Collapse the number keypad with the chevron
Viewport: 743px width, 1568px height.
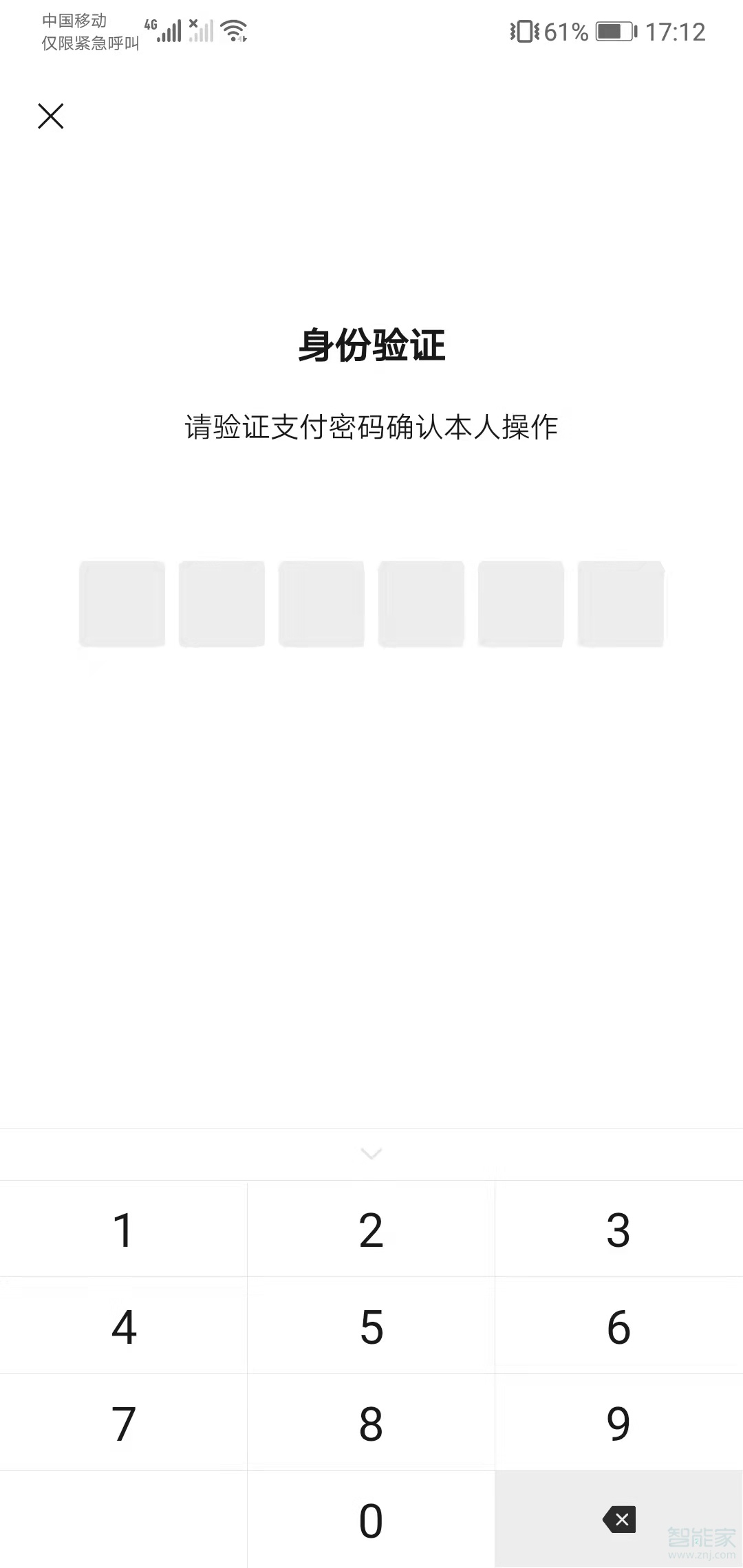(371, 1154)
